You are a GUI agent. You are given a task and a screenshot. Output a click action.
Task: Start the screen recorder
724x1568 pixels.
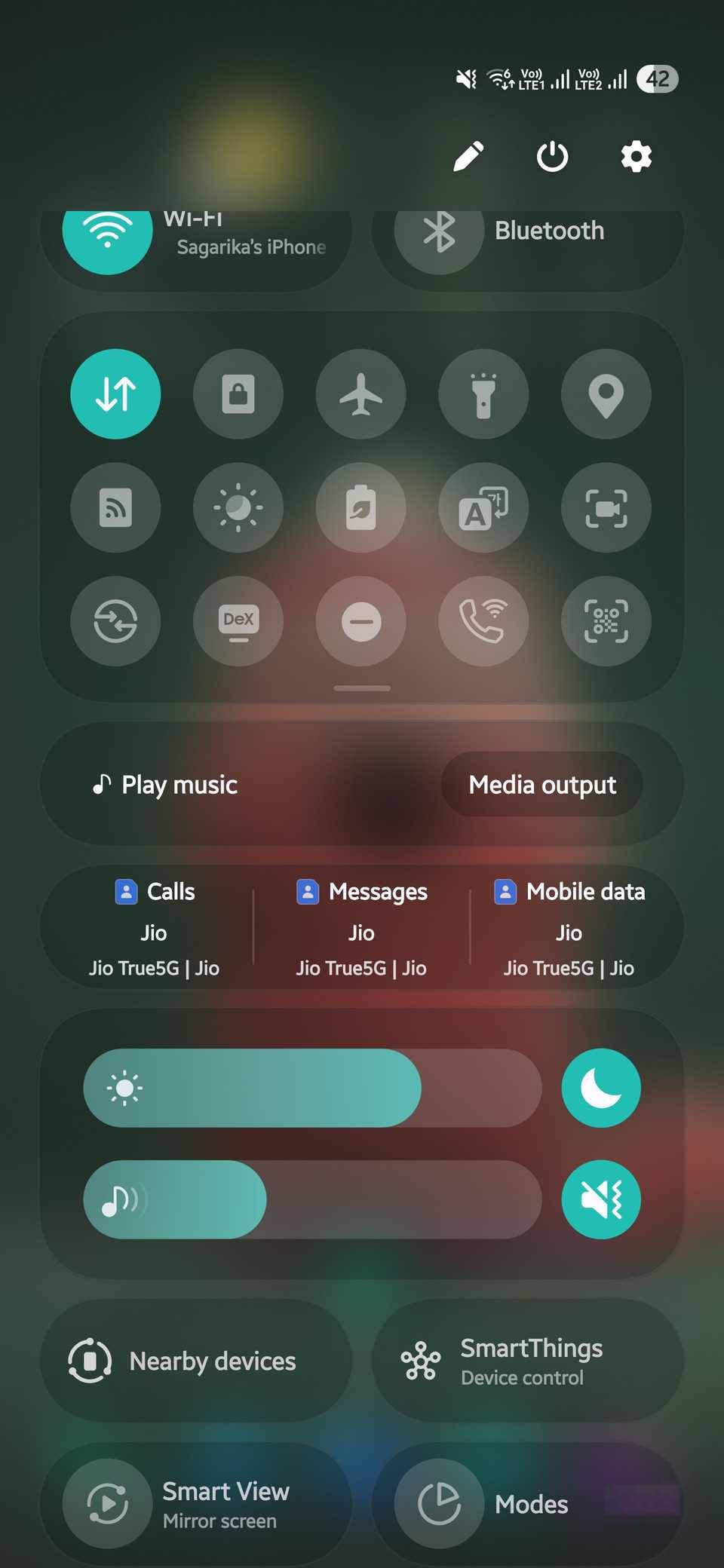pyautogui.click(x=606, y=507)
